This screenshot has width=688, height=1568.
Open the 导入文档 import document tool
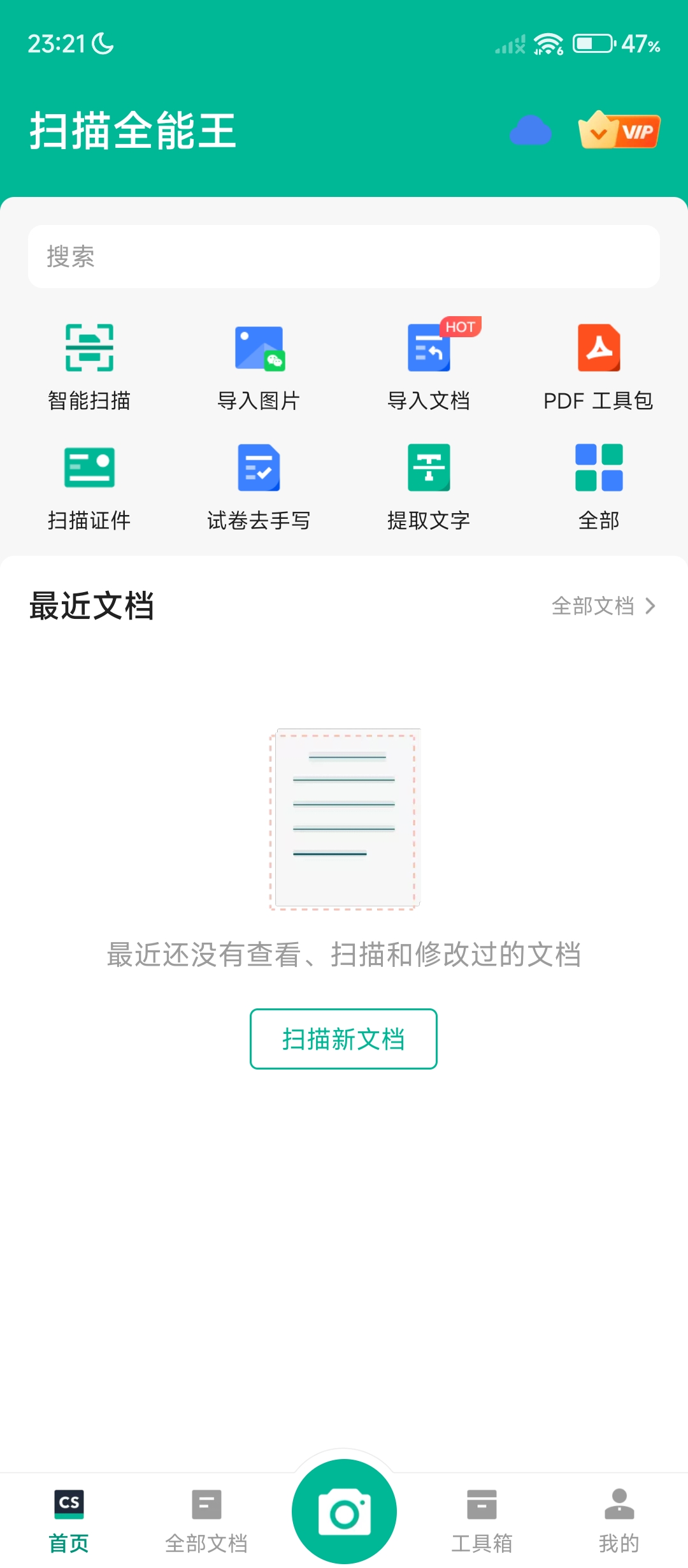[x=429, y=363]
